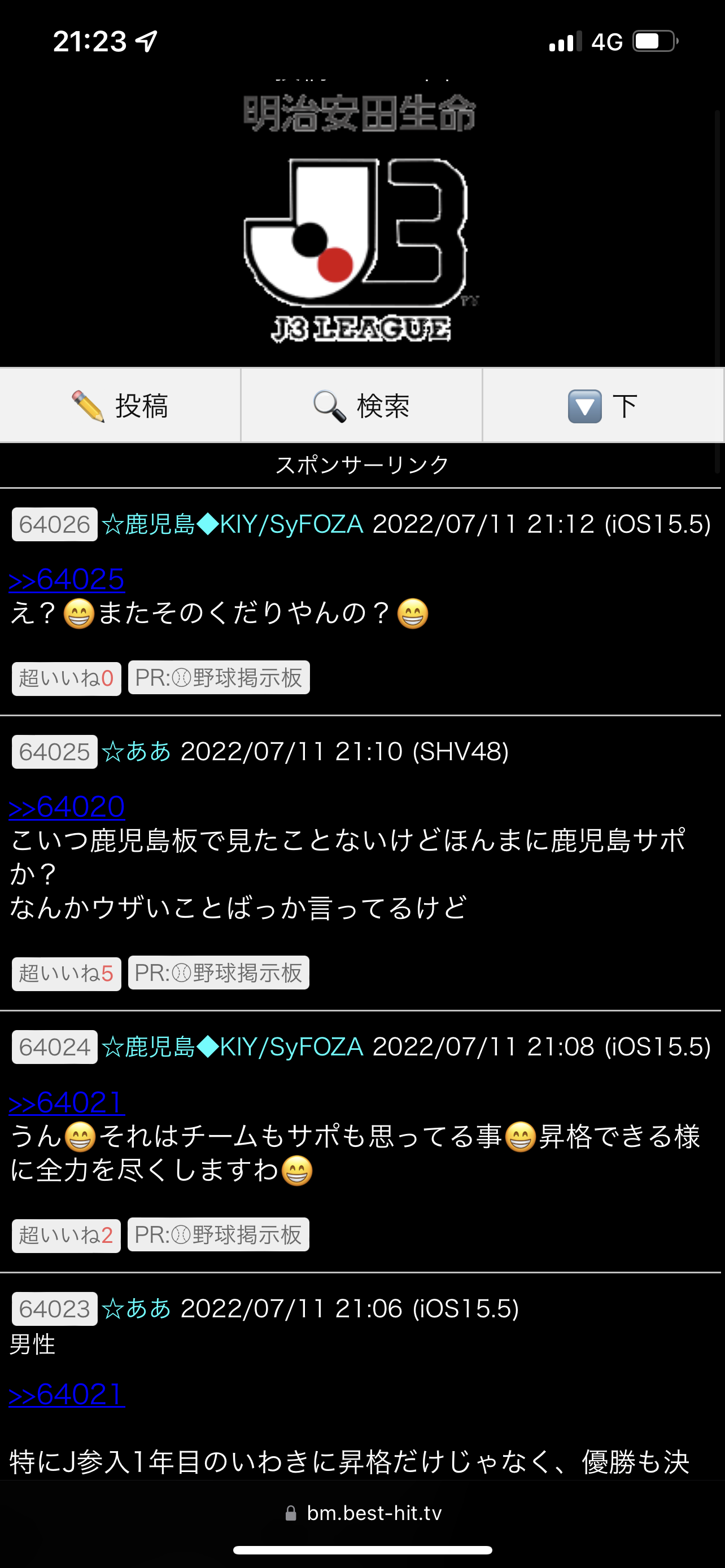Open the 検索 search button
The width and height of the screenshot is (725, 1568).
click(x=361, y=405)
